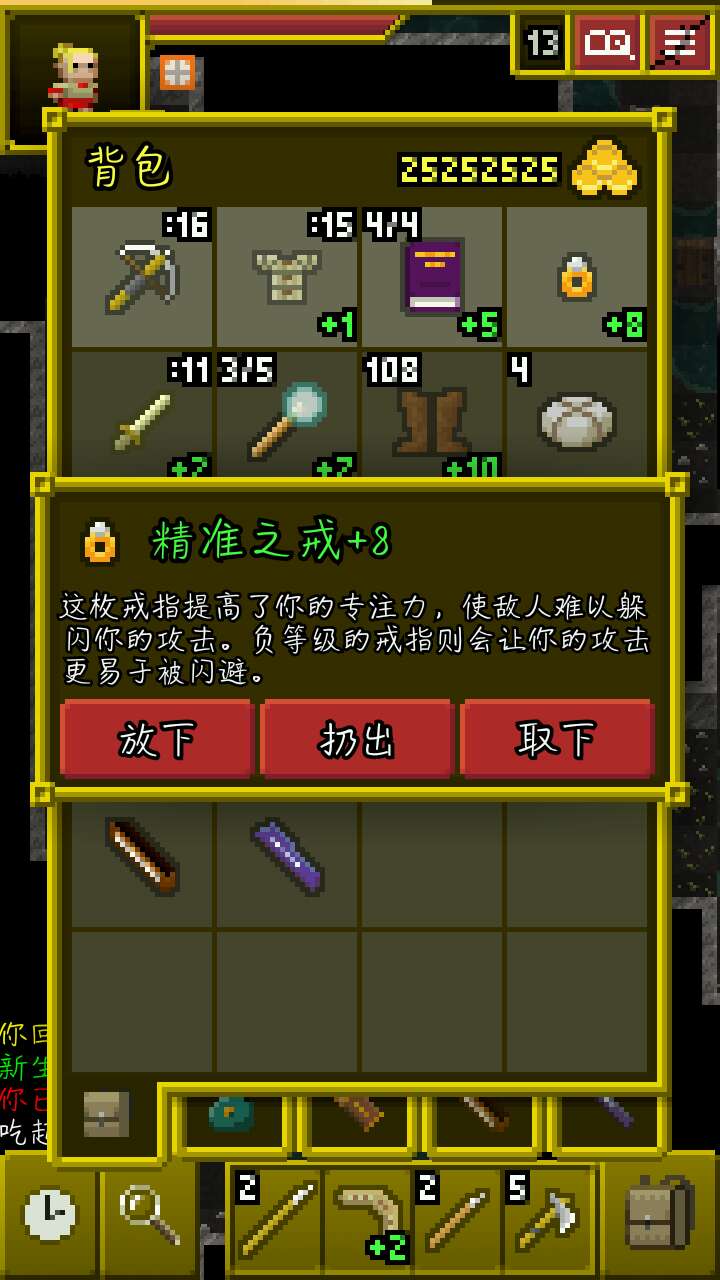Viewport: 720px width, 1280px height.
Task: Tap the 放下 (drop) button
Action: click(157, 739)
